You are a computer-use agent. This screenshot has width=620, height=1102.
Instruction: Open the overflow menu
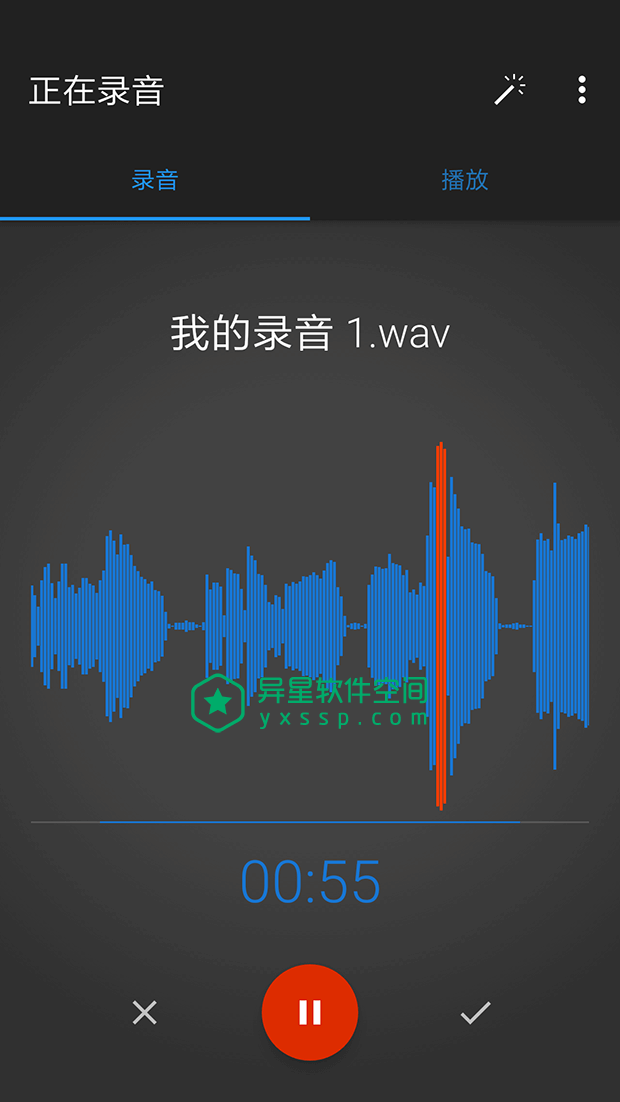pos(582,90)
